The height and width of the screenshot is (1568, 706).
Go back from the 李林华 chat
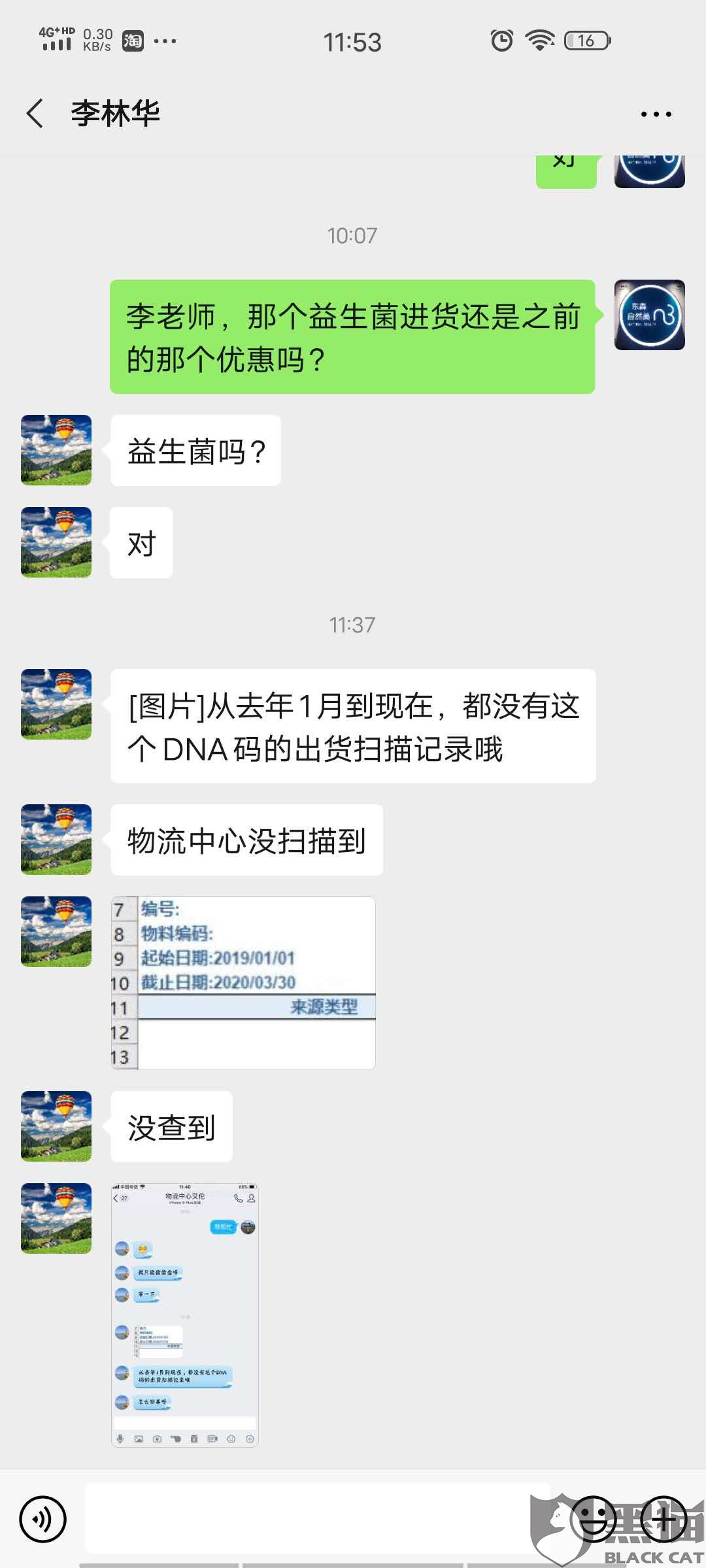35,114
